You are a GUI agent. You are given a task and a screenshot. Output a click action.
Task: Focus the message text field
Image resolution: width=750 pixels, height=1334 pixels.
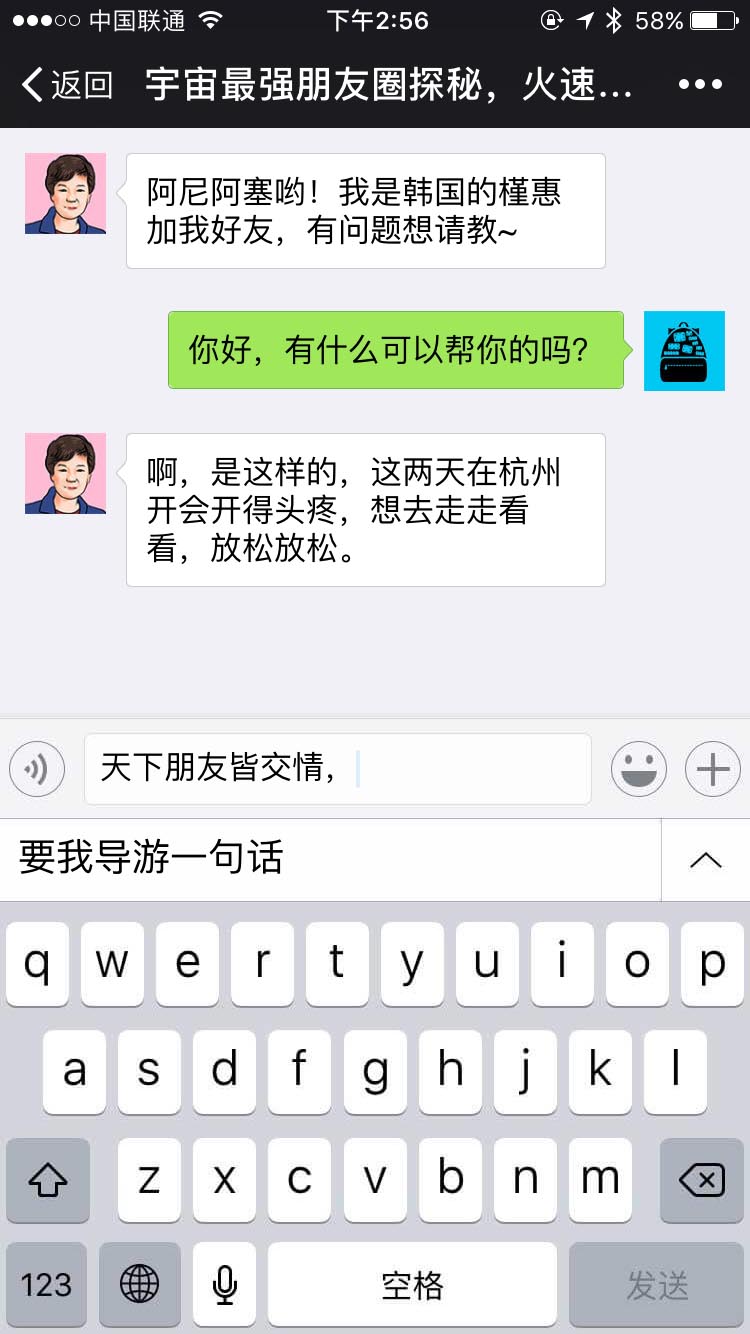[337, 769]
